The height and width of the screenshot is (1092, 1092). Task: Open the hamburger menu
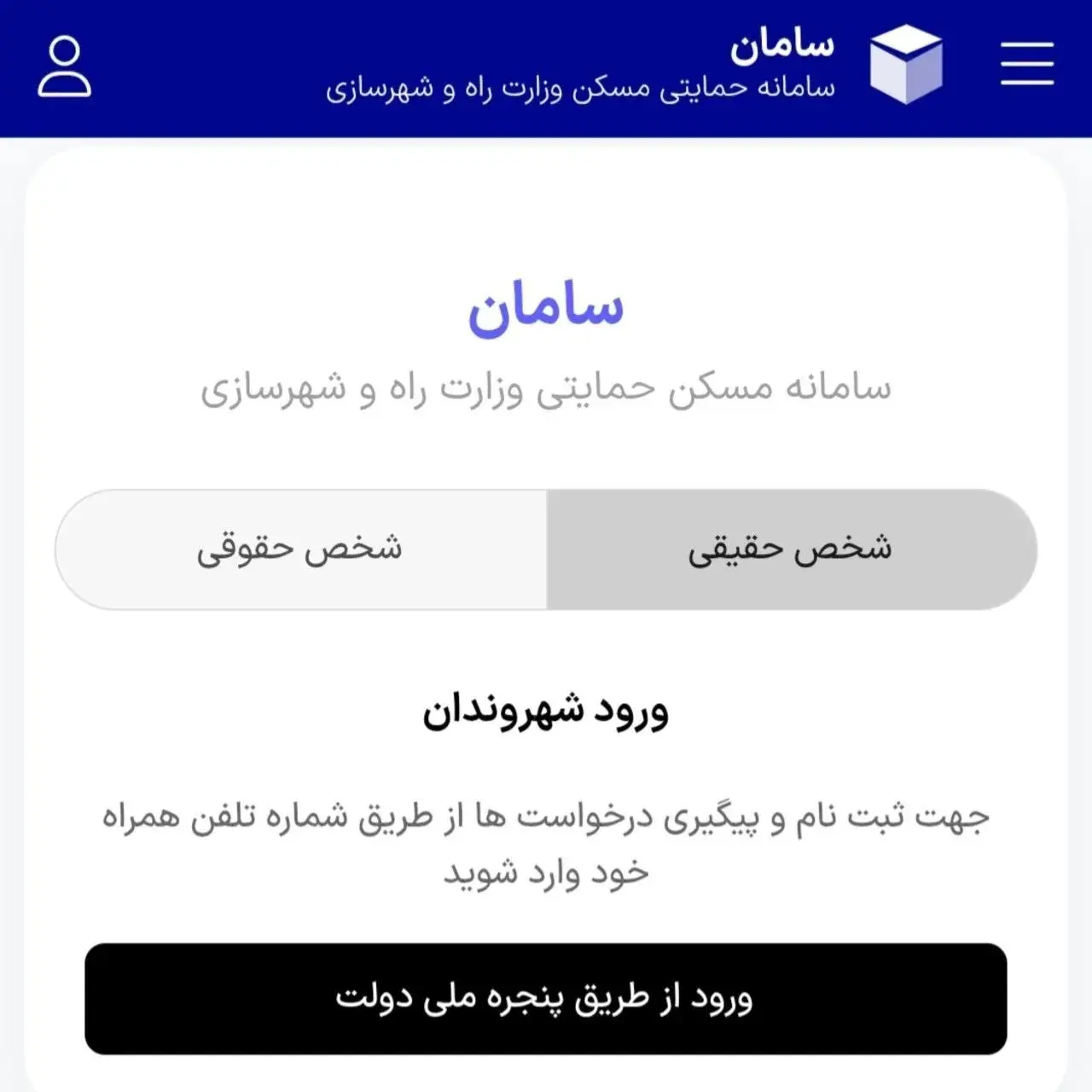coord(1026,64)
